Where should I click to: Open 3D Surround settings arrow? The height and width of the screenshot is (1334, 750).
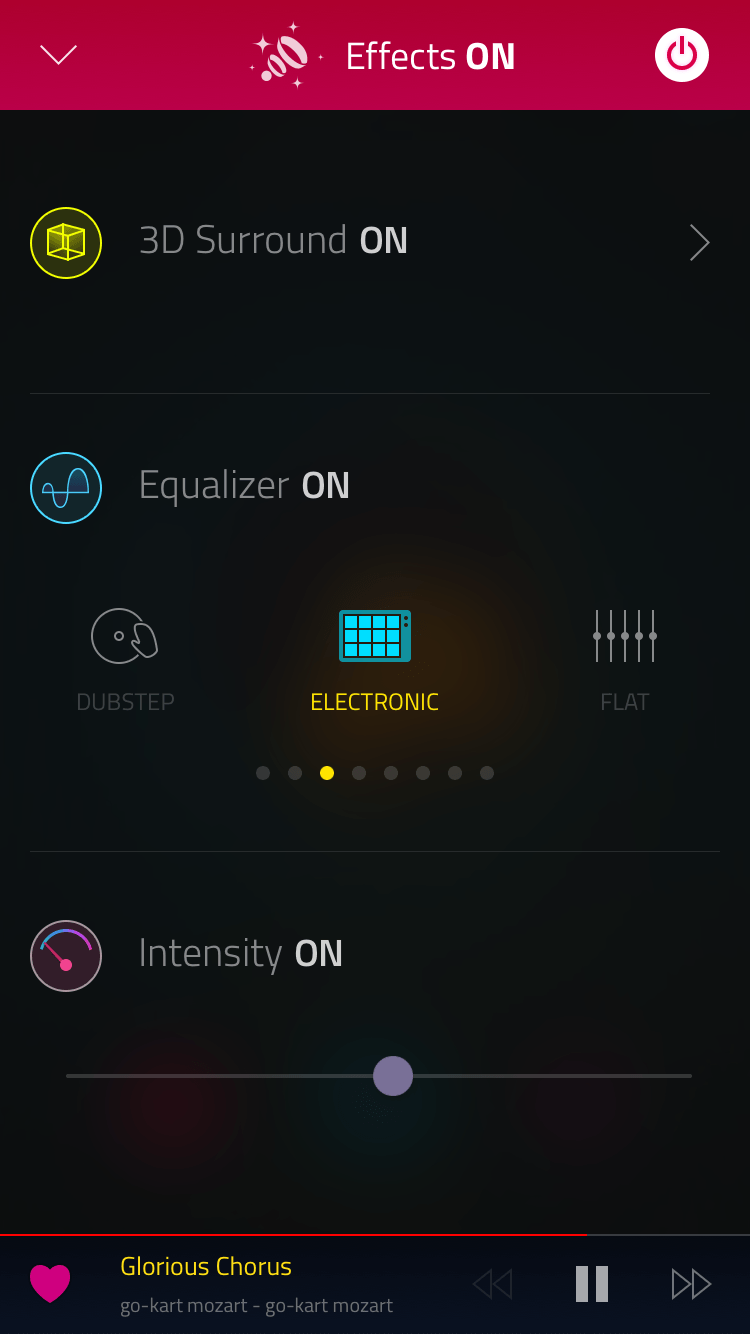699,242
